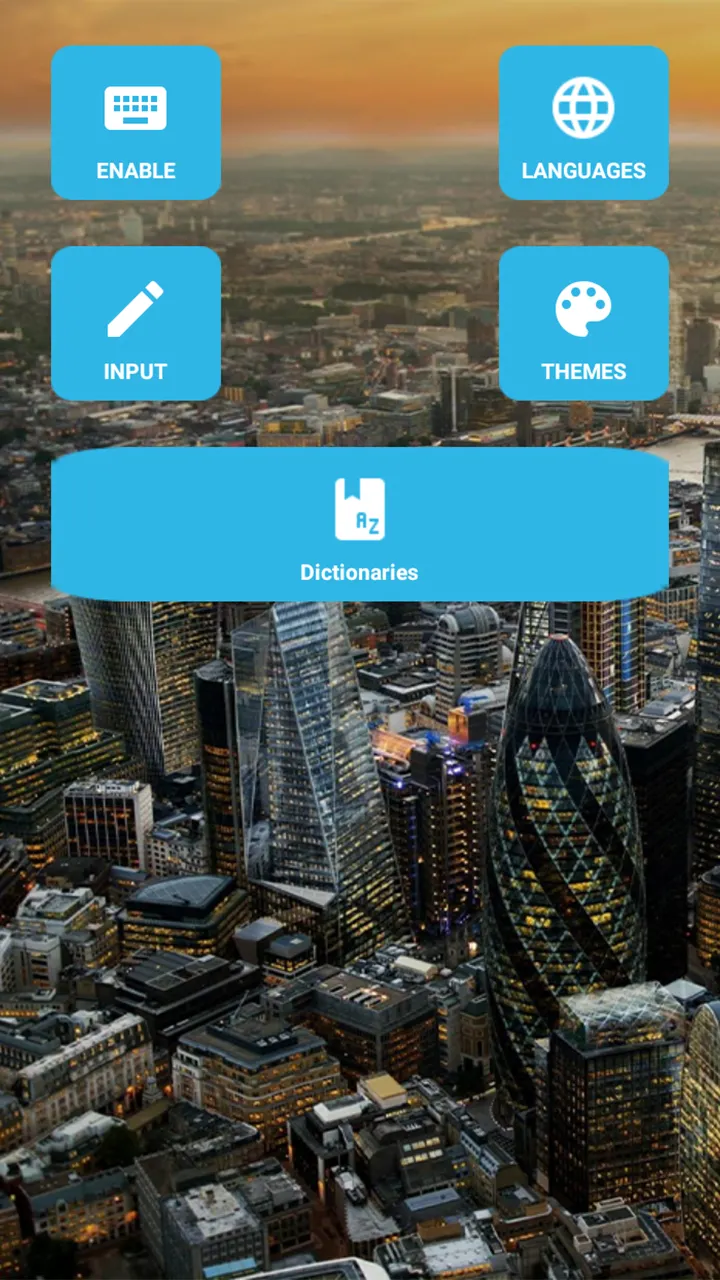Tap the Enable keyboard button
Viewport: 720px width, 1280px height.
pos(136,123)
